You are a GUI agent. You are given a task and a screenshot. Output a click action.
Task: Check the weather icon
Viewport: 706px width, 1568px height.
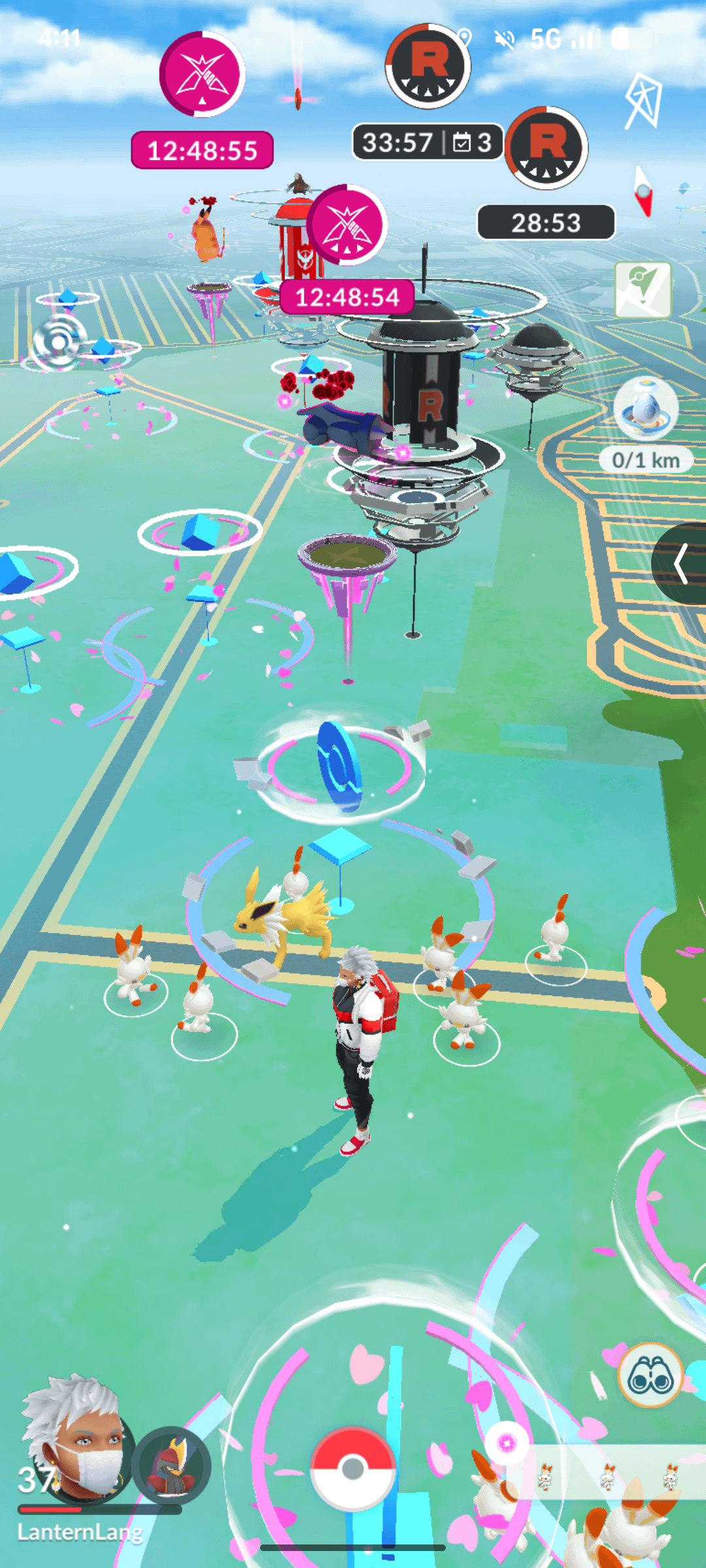[643, 100]
